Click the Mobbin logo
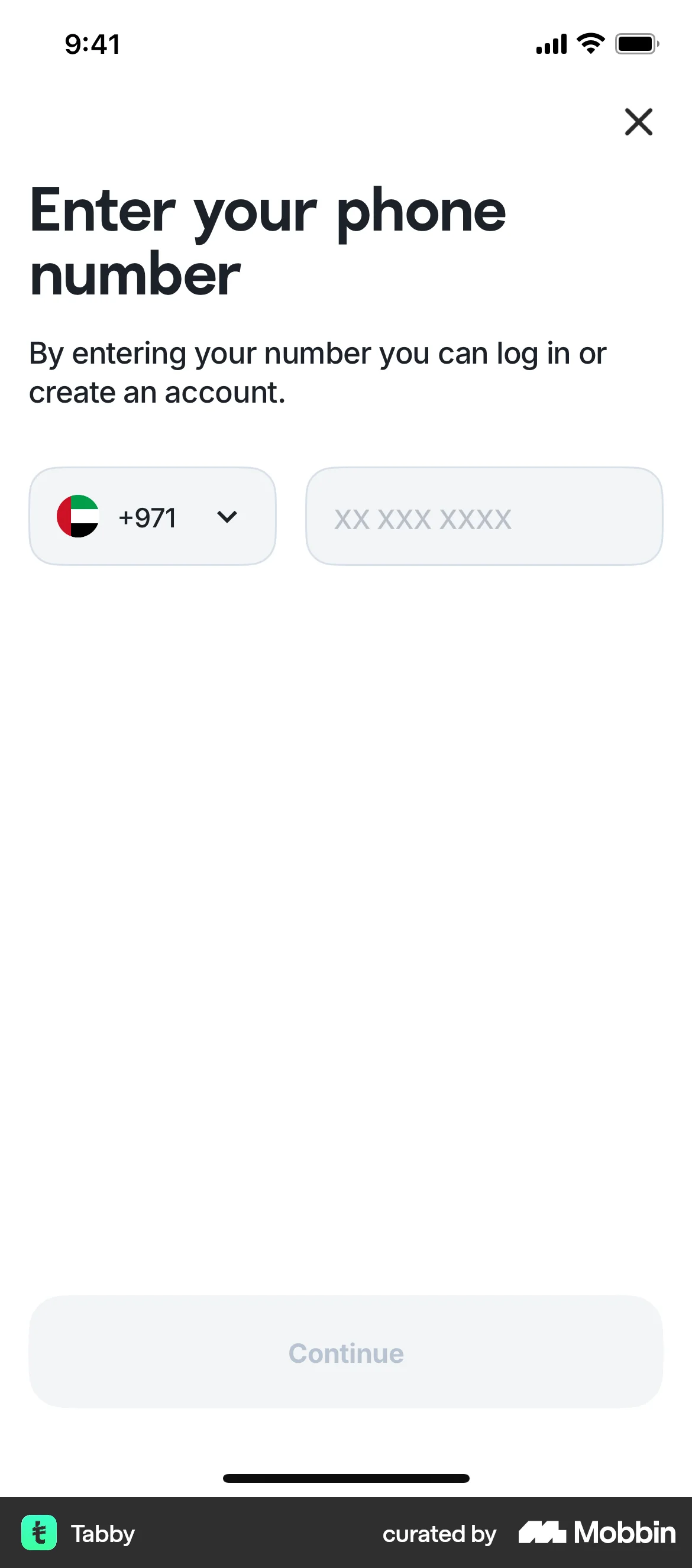 pos(595,1533)
